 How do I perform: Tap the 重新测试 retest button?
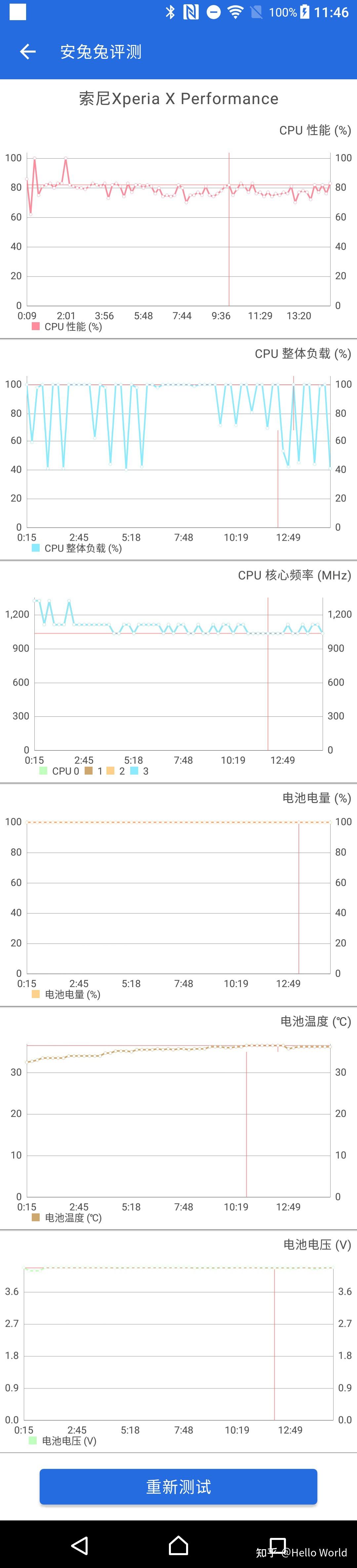178,1486
